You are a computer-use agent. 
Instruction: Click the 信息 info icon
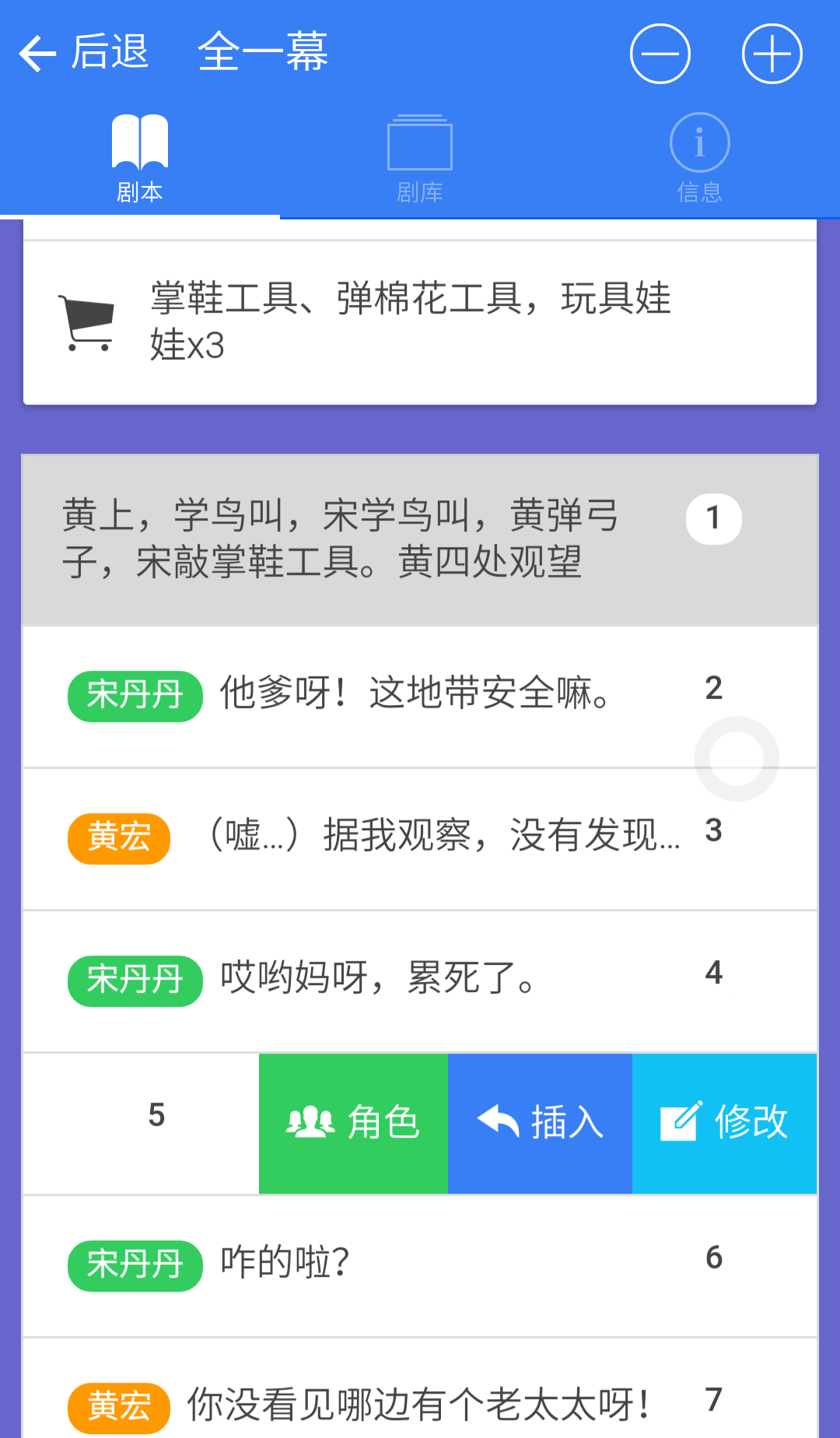(x=698, y=142)
